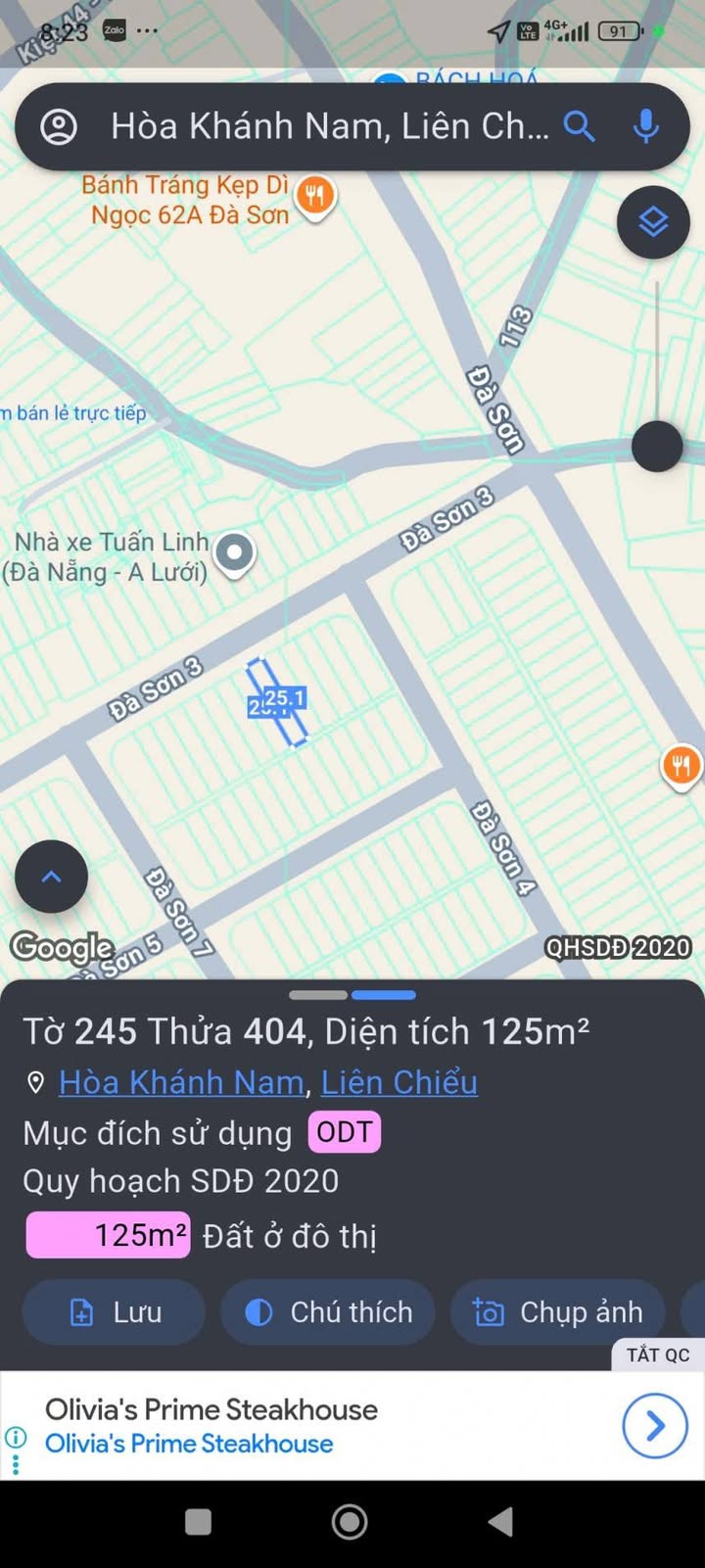Tap the restaurant marker at the map edge

[681, 765]
